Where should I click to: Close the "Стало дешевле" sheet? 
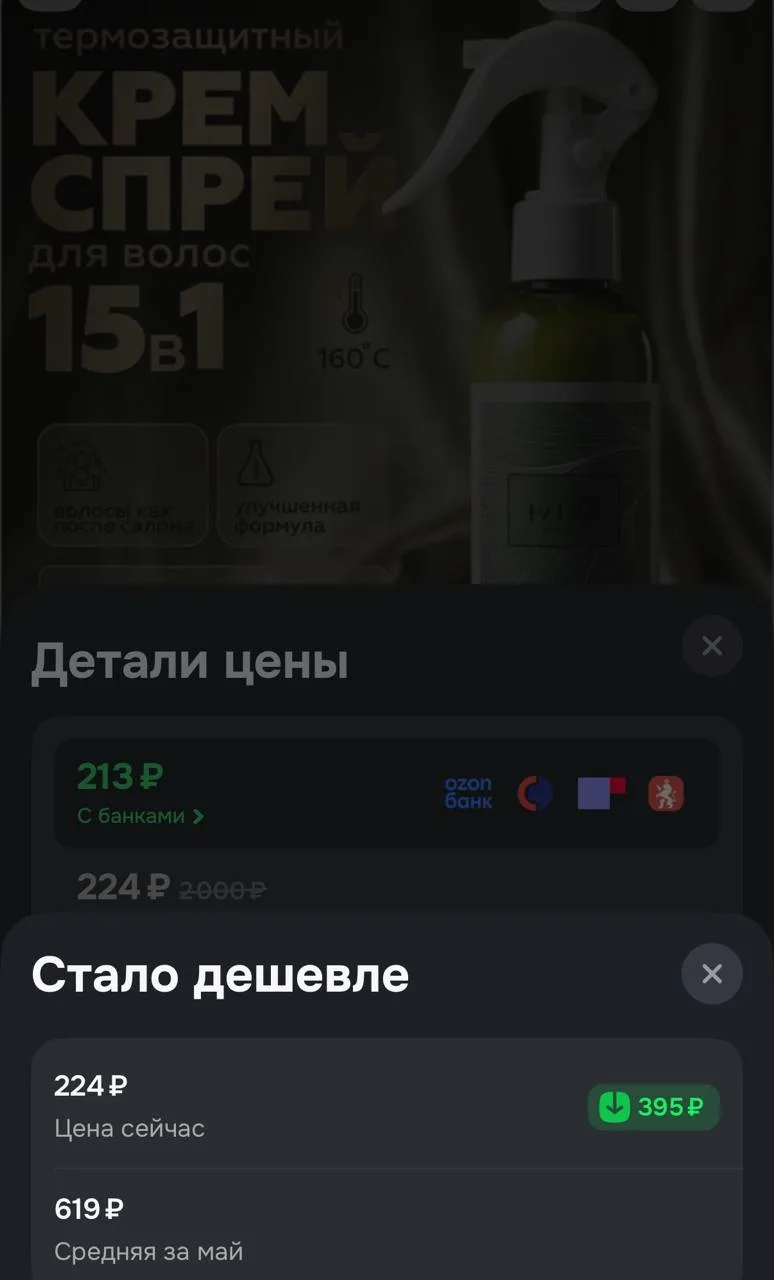click(x=712, y=973)
